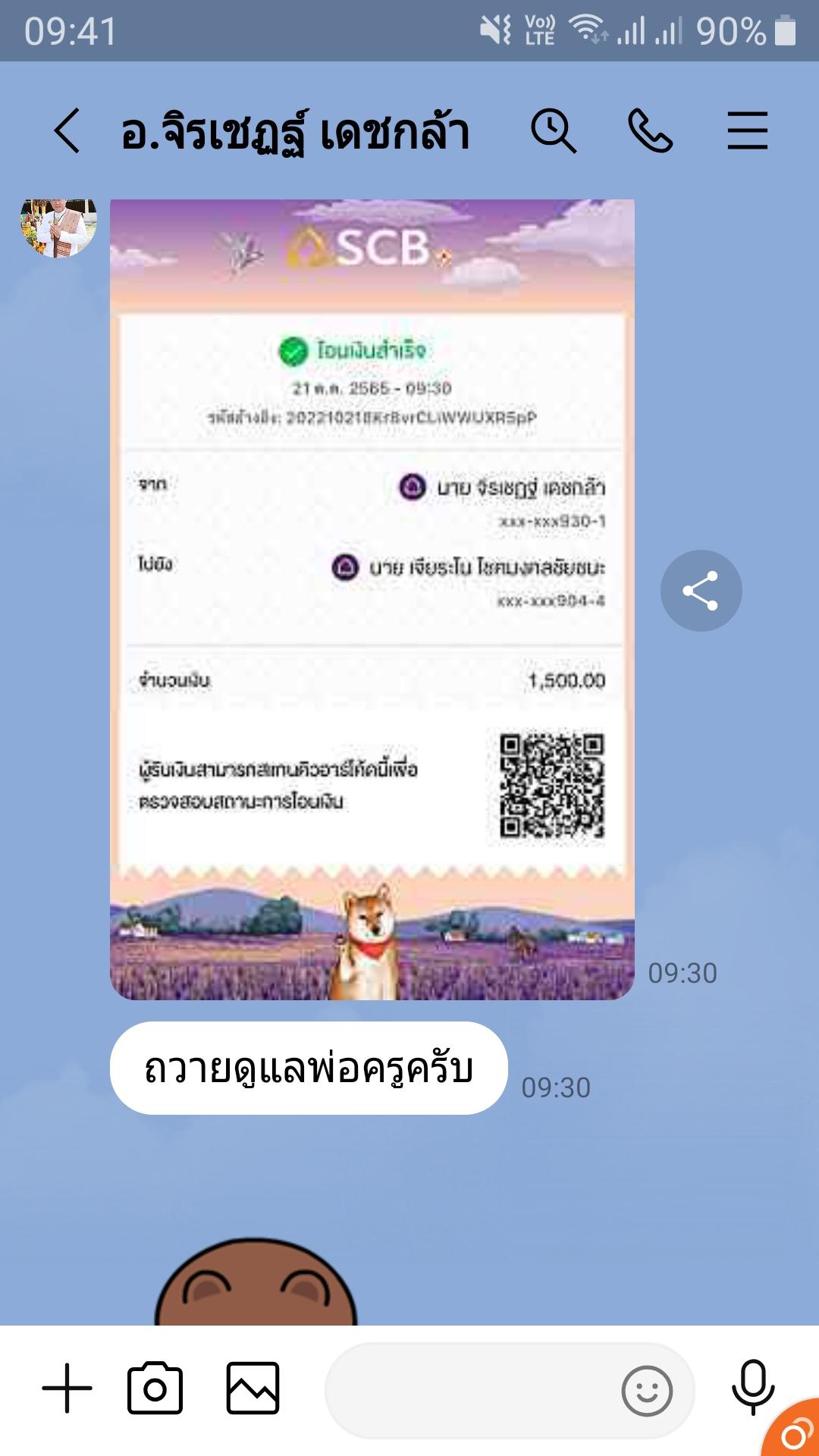Open the emoji and sticker picker
The height and width of the screenshot is (1456, 819).
coord(646,1391)
